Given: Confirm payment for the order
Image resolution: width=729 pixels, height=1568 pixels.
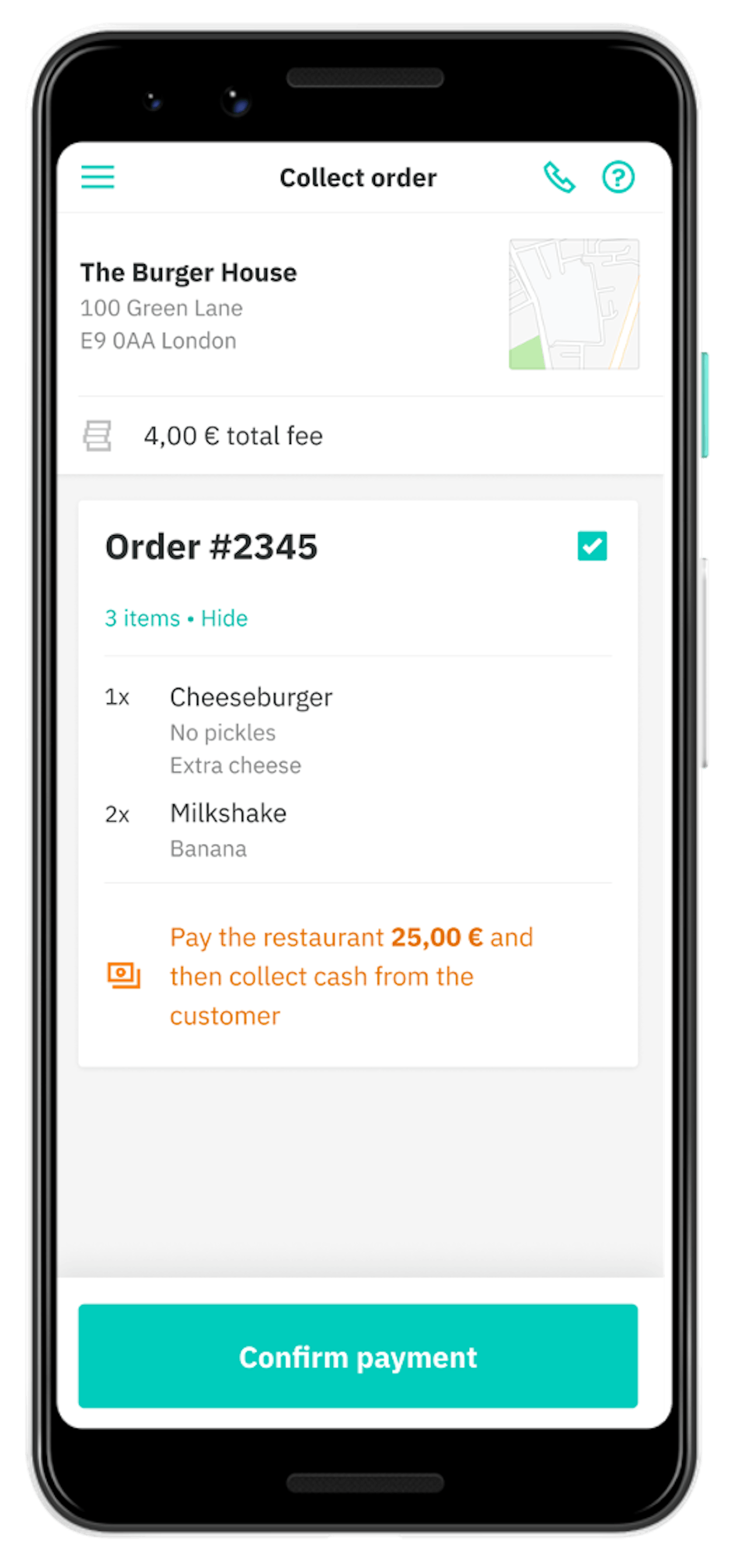Looking at the screenshot, I should coord(358,1357).
